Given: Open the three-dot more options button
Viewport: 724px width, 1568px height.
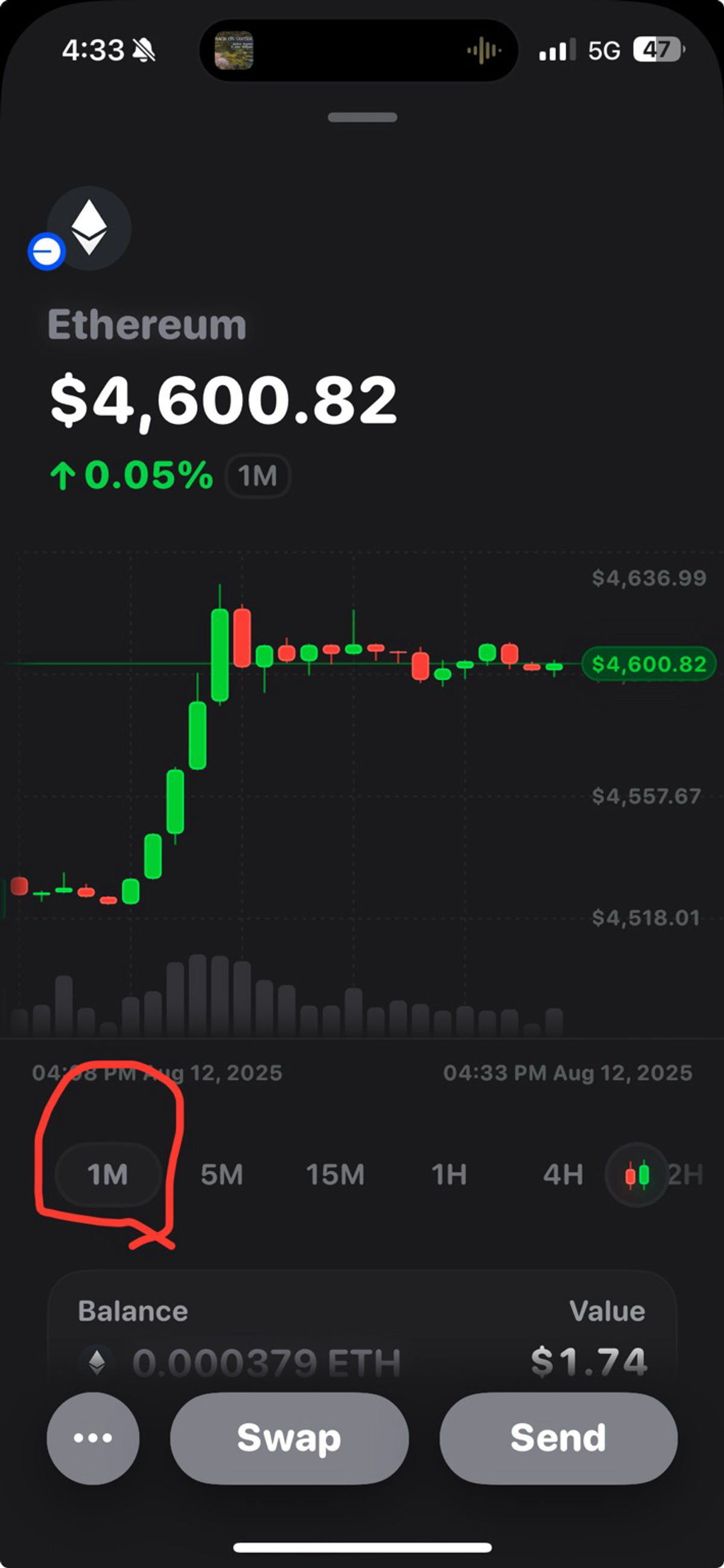Looking at the screenshot, I should click(x=93, y=1438).
